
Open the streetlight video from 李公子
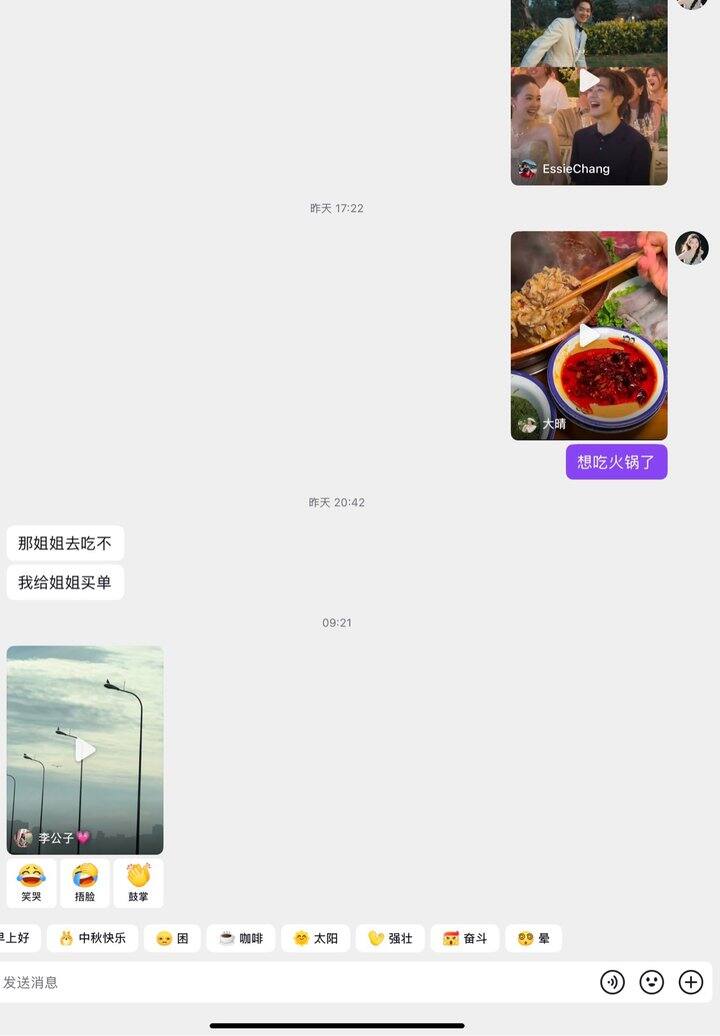tap(85, 749)
